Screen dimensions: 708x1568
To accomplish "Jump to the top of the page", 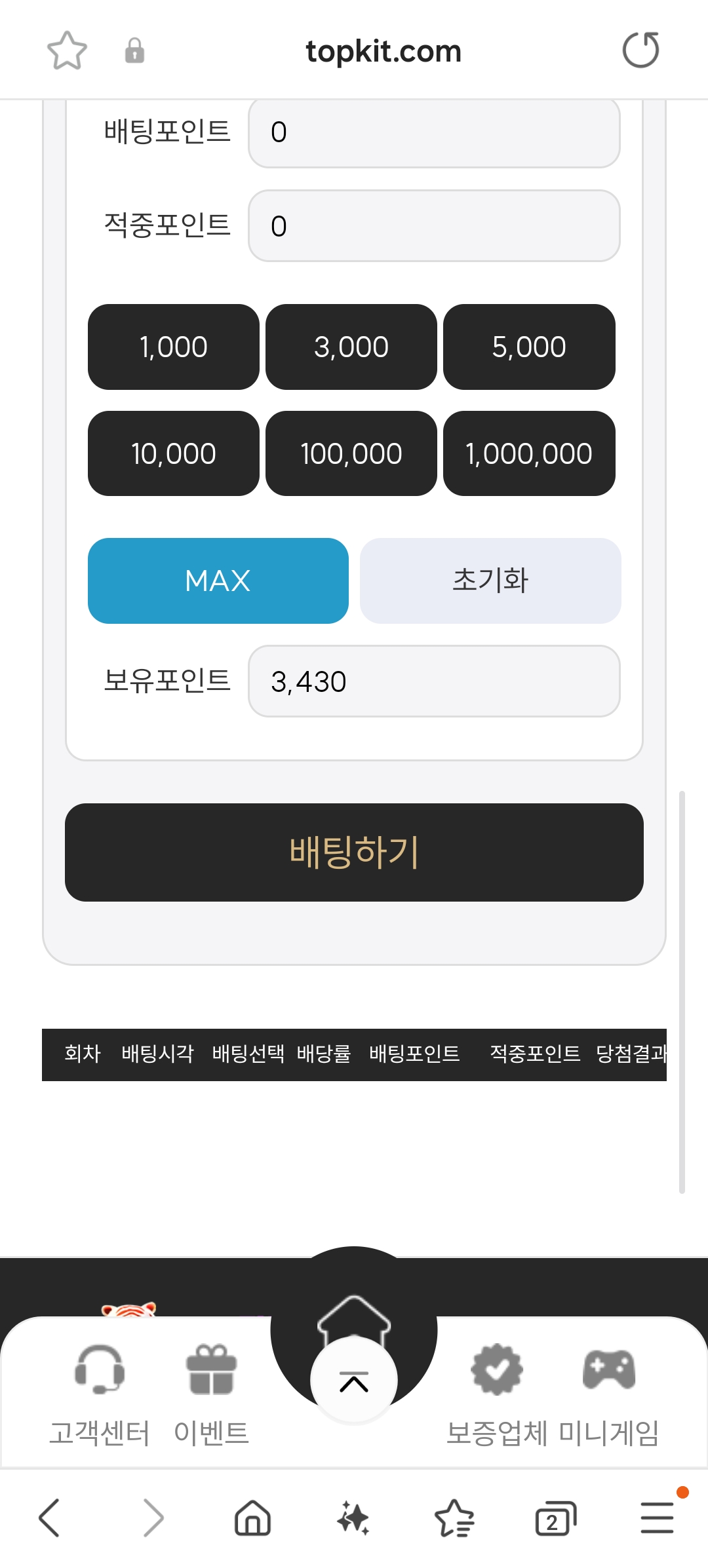I will pos(354,1381).
